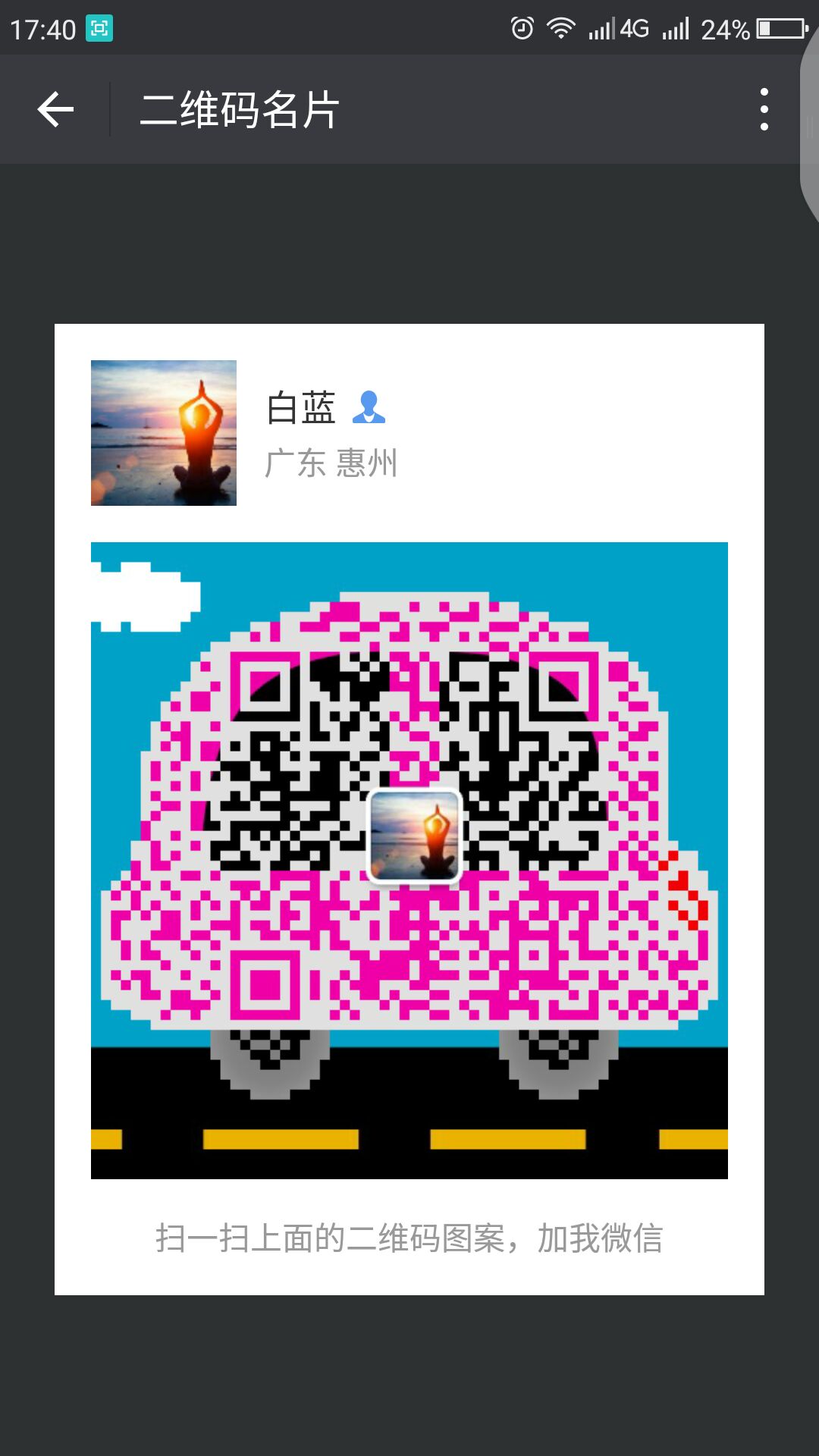Tap the back arrow in the app bar
The height and width of the screenshot is (1456, 819).
(x=55, y=109)
